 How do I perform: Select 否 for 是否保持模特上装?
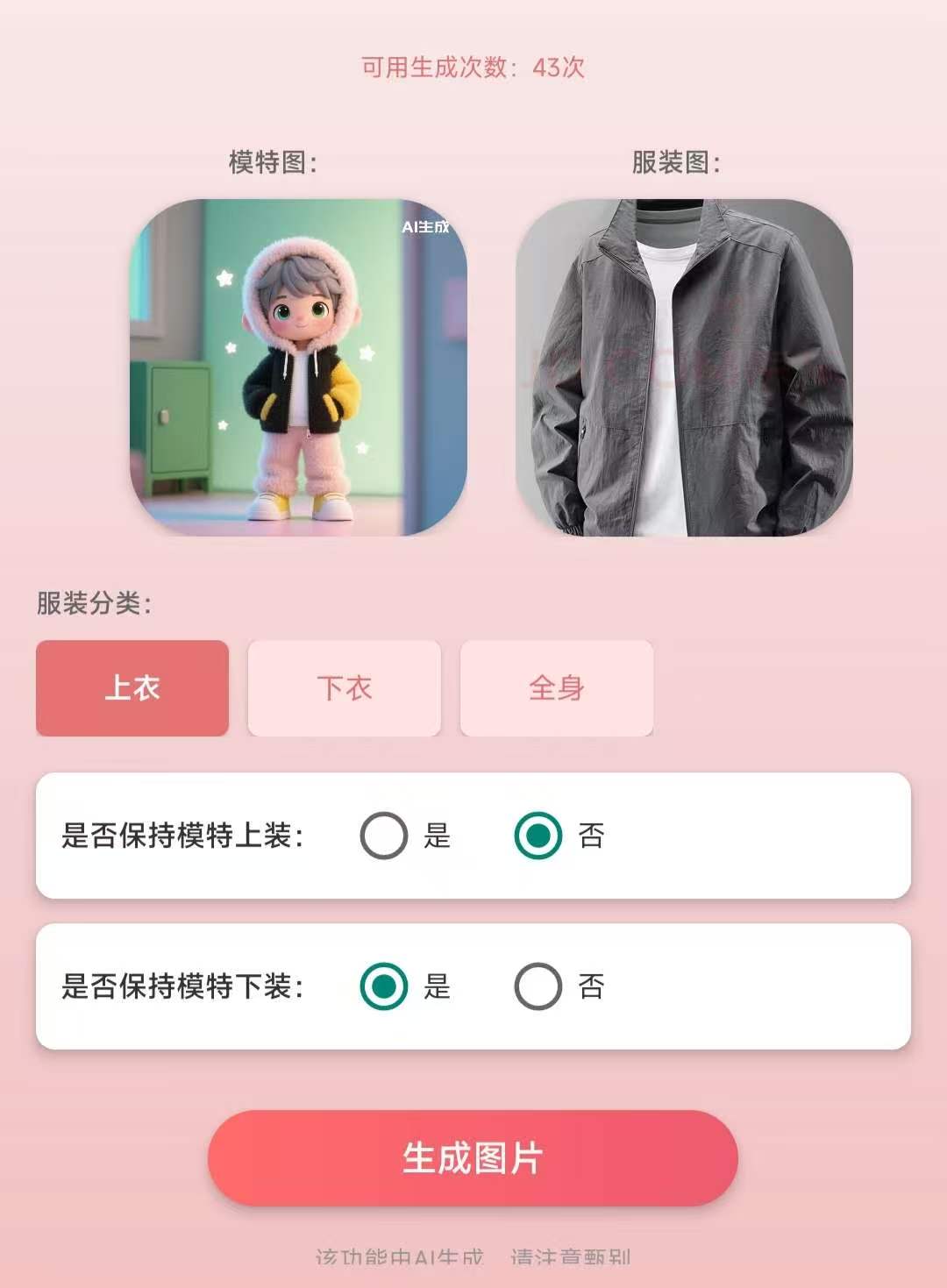tap(538, 836)
